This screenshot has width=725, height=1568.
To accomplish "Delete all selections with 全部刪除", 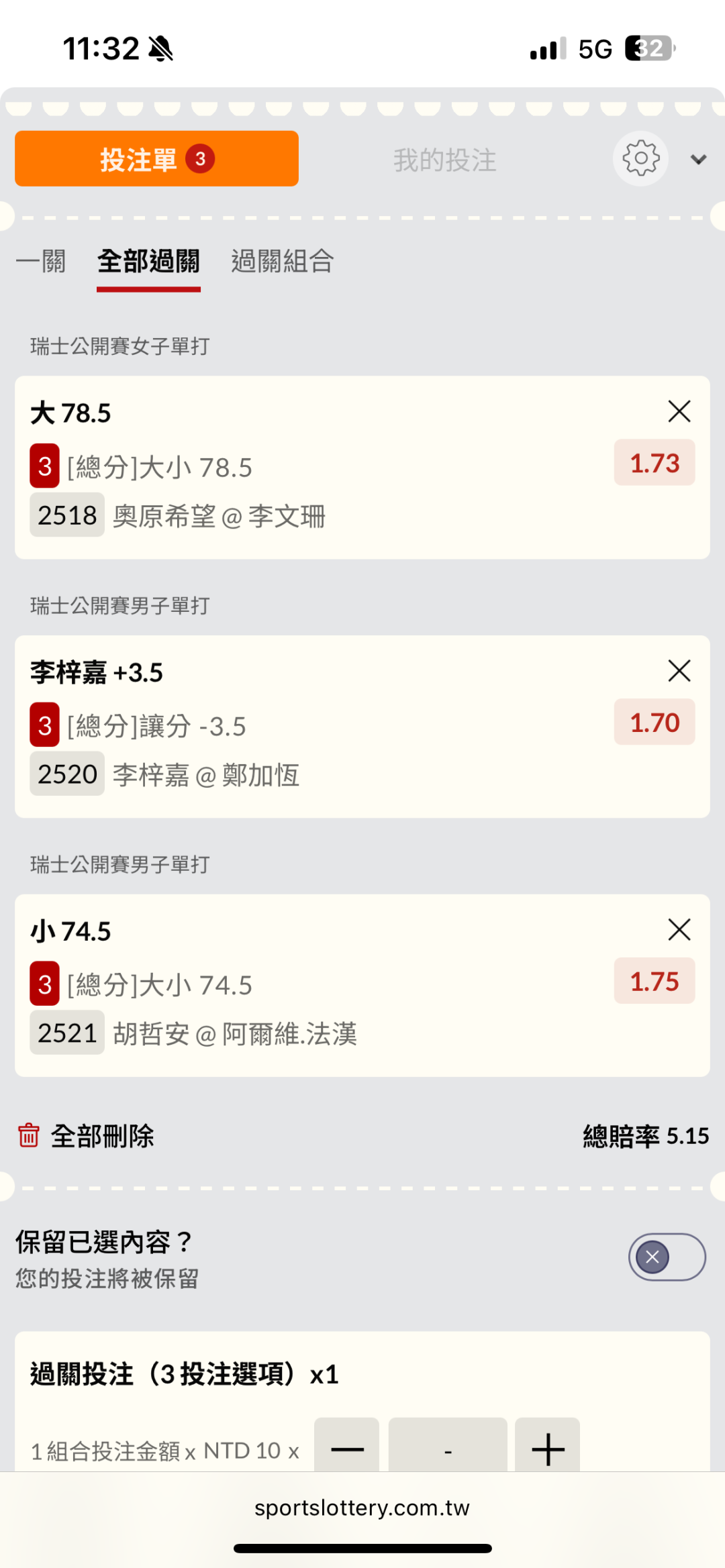I will click(x=86, y=1136).
